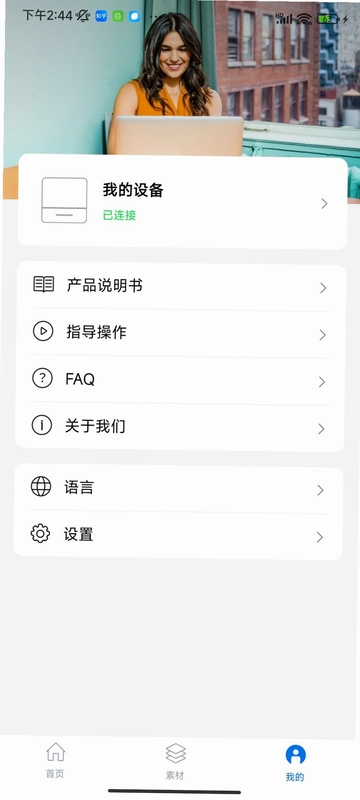The width and height of the screenshot is (360, 800).
Task: Select the 我的 profile tab
Action: [x=295, y=763]
